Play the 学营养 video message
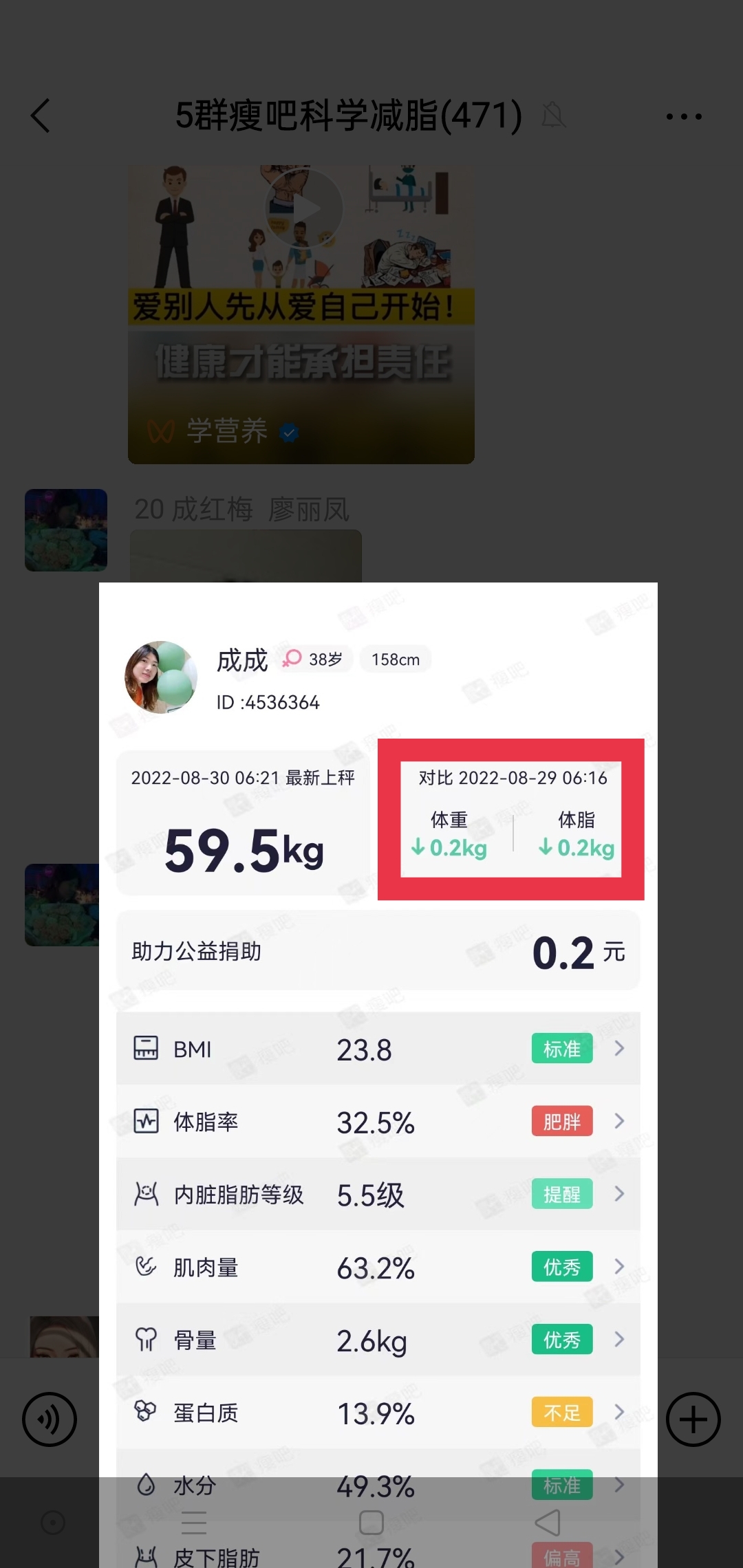This screenshot has width=743, height=1568. tap(303, 208)
